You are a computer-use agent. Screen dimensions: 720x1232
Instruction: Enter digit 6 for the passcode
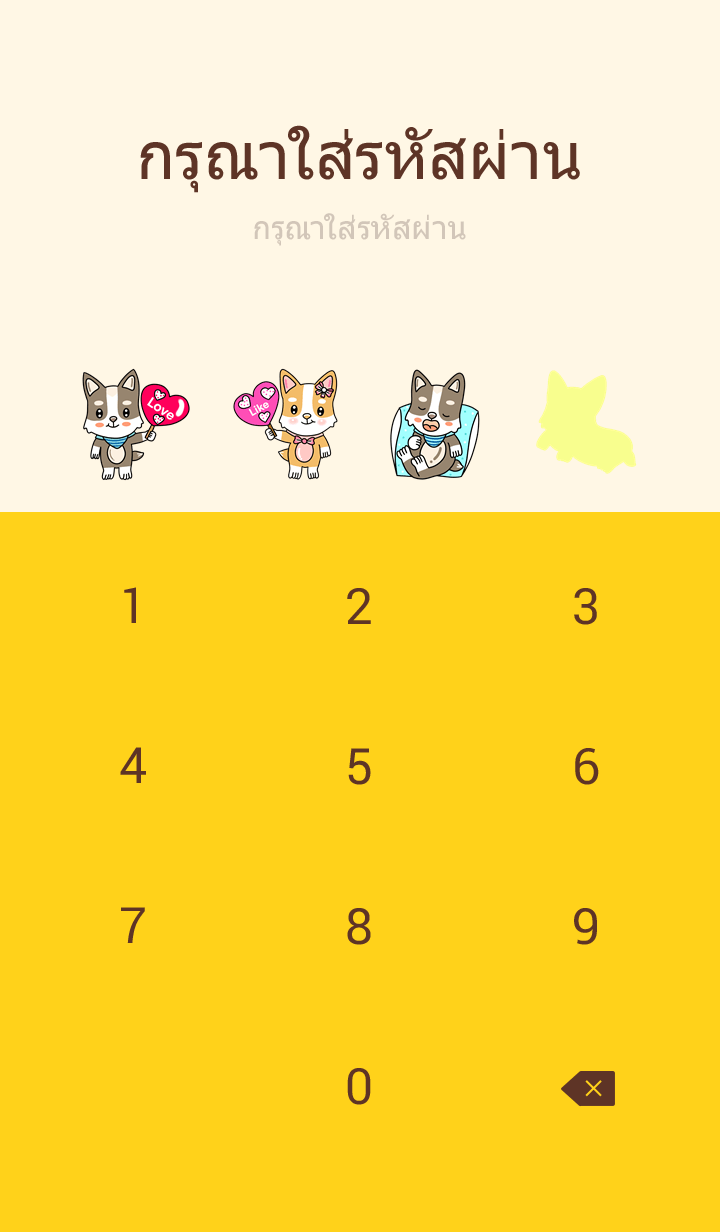click(x=586, y=767)
